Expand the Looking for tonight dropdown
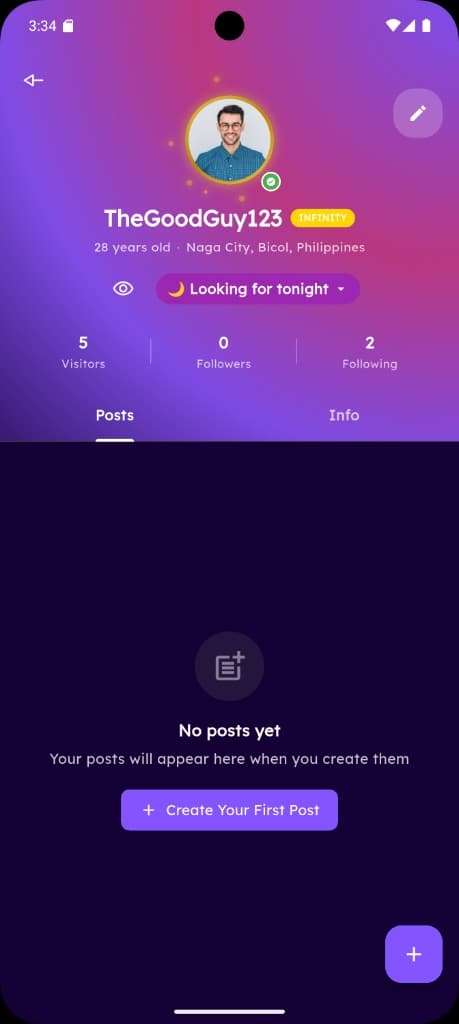 258,289
